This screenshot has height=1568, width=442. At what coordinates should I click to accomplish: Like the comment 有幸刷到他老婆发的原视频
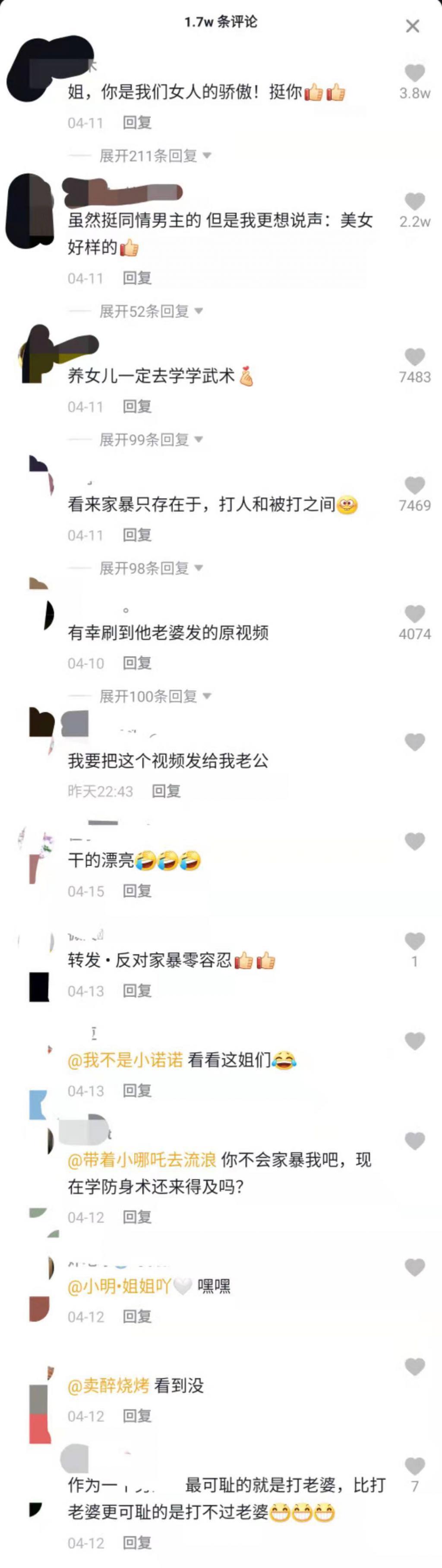click(x=415, y=614)
